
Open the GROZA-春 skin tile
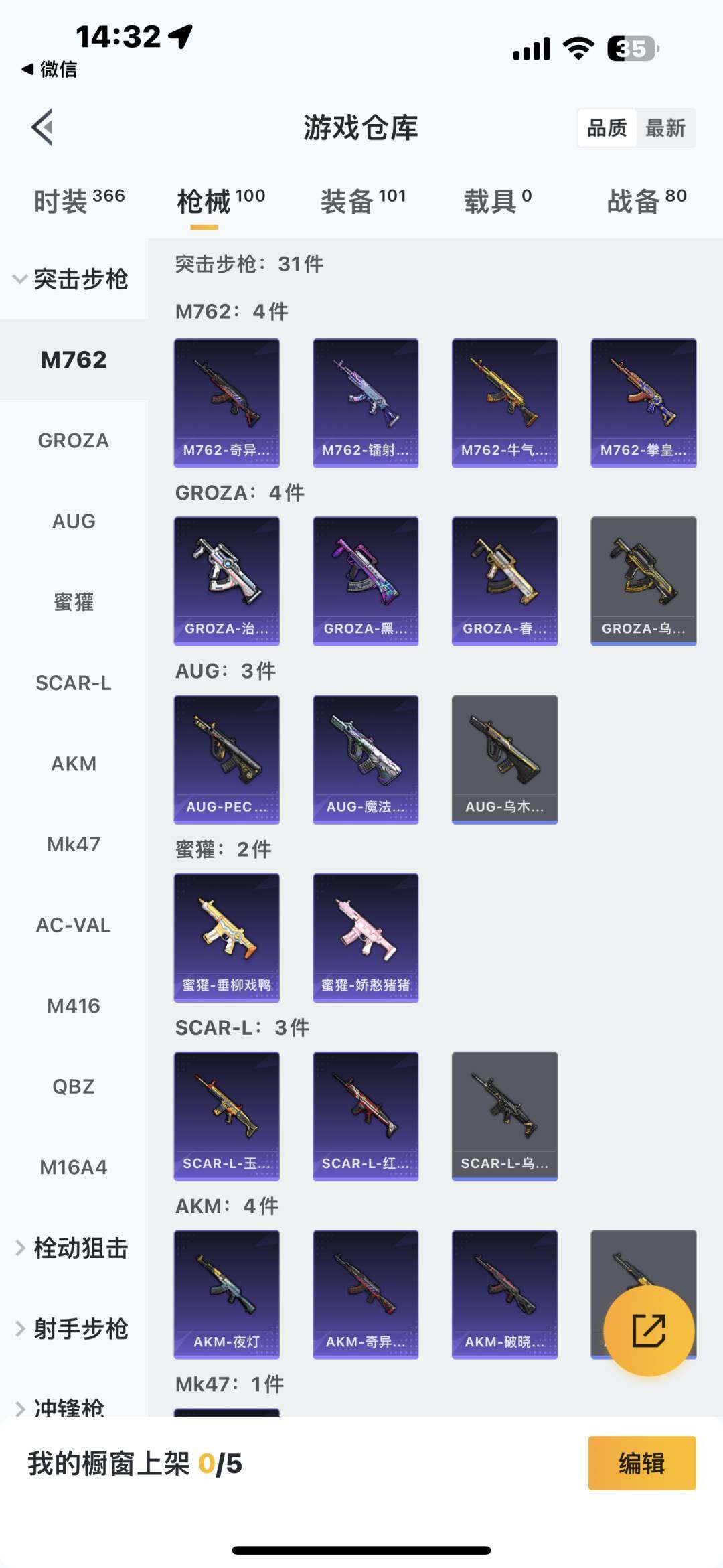point(505,580)
